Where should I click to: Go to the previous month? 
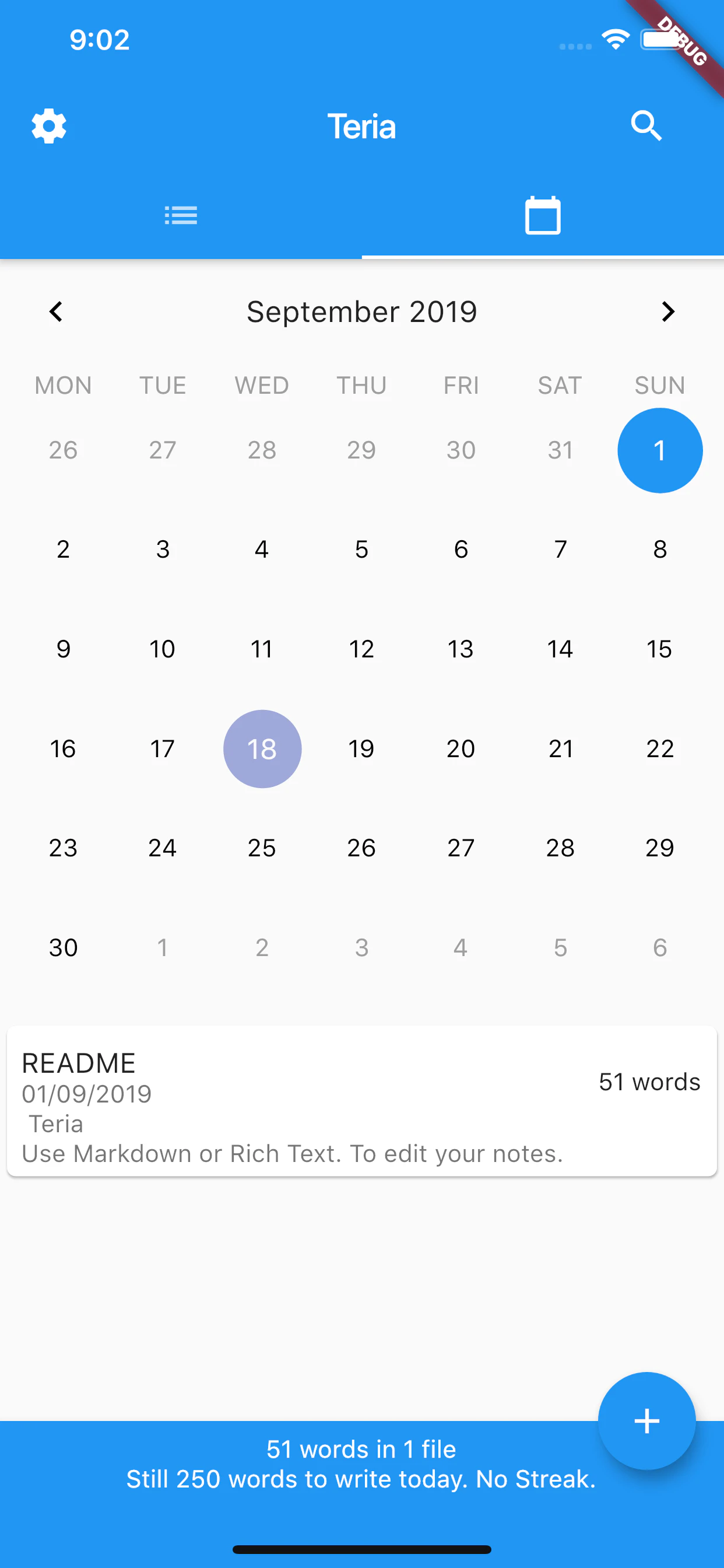pos(56,311)
